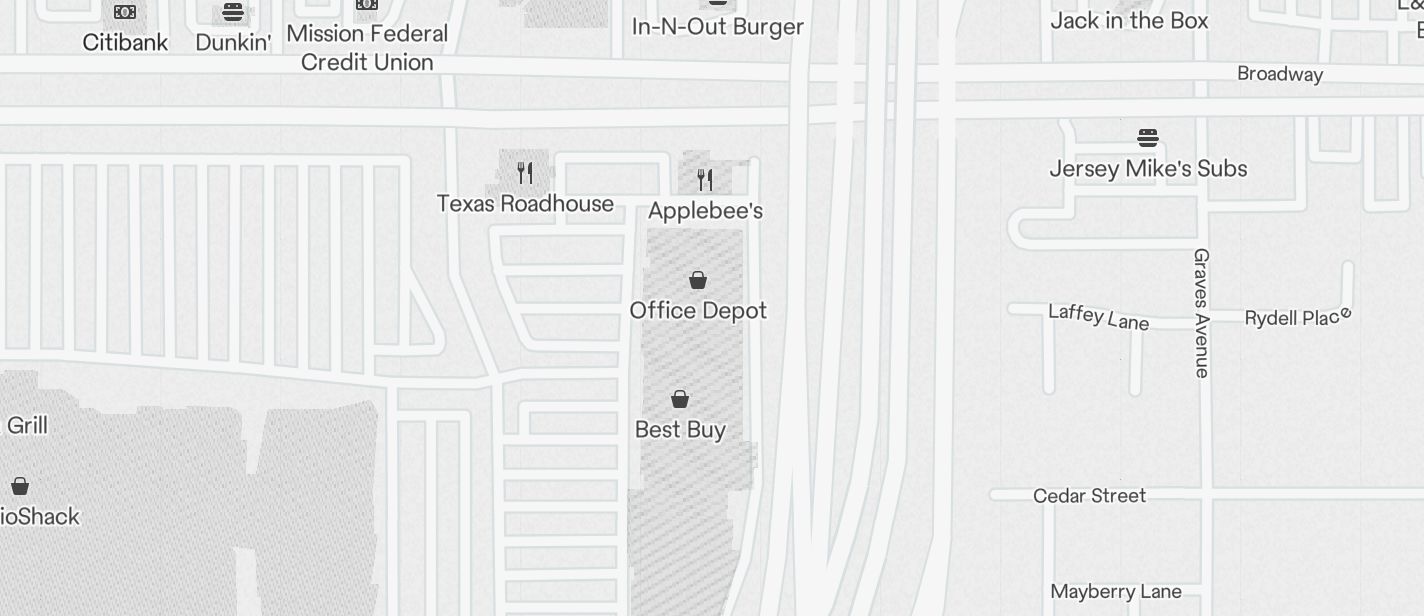Select the Jack in the Box marker

[1129, 20]
